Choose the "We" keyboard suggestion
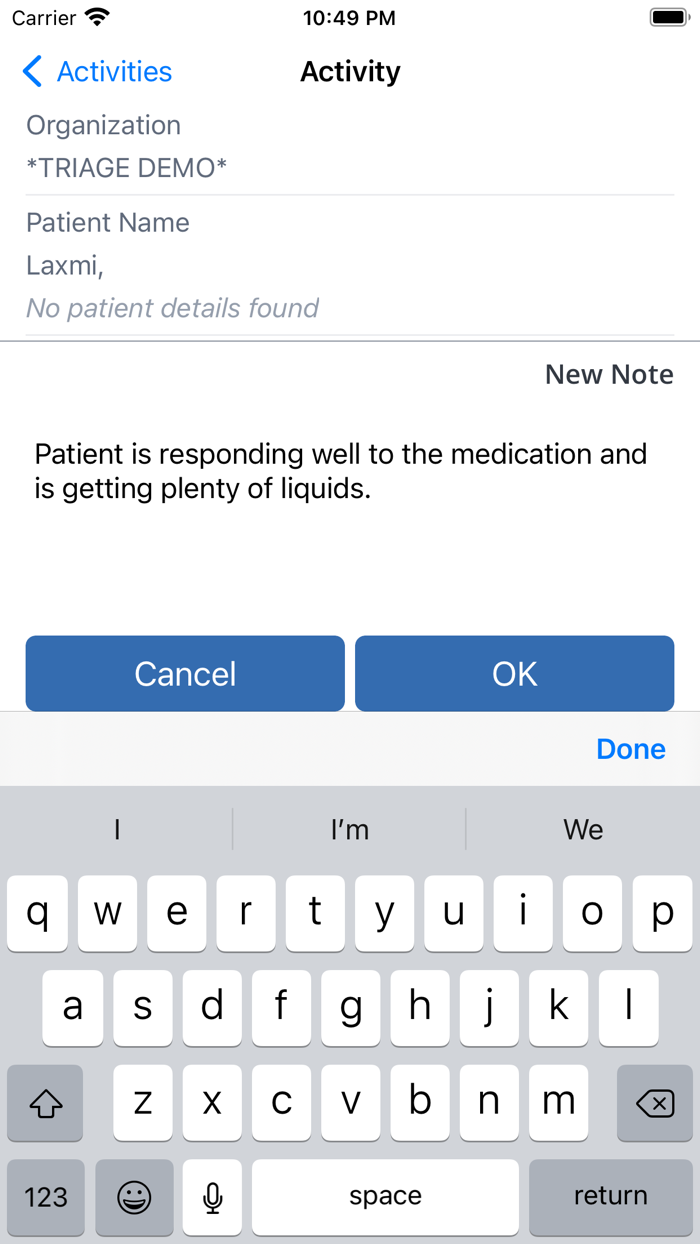This screenshot has width=700, height=1244. click(x=583, y=830)
